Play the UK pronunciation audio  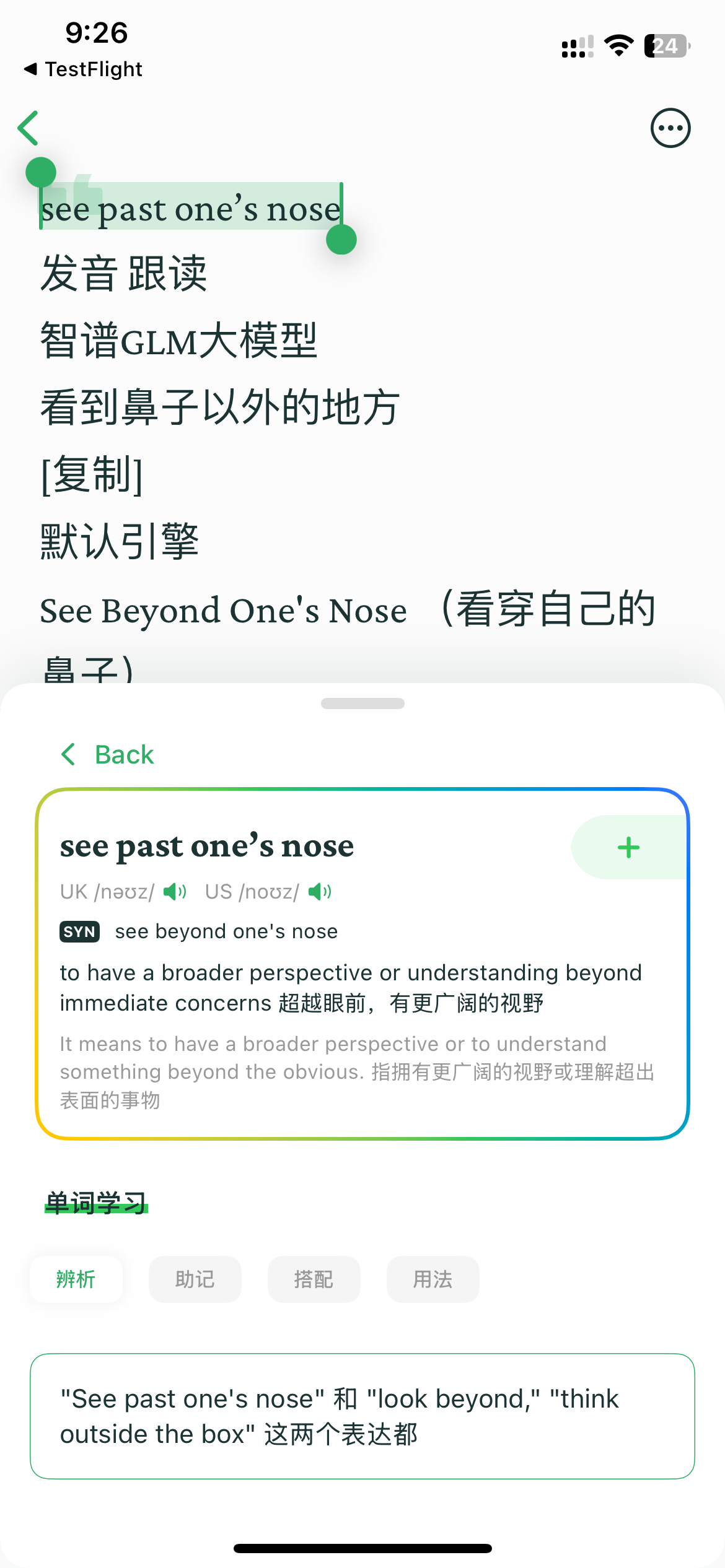pos(175,892)
